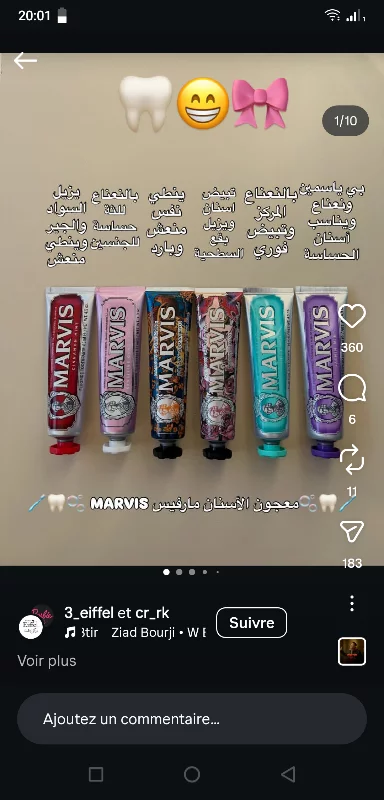The height and width of the screenshot is (800, 384).
Task: Open the audio cover thumbnail
Action: tap(352, 652)
